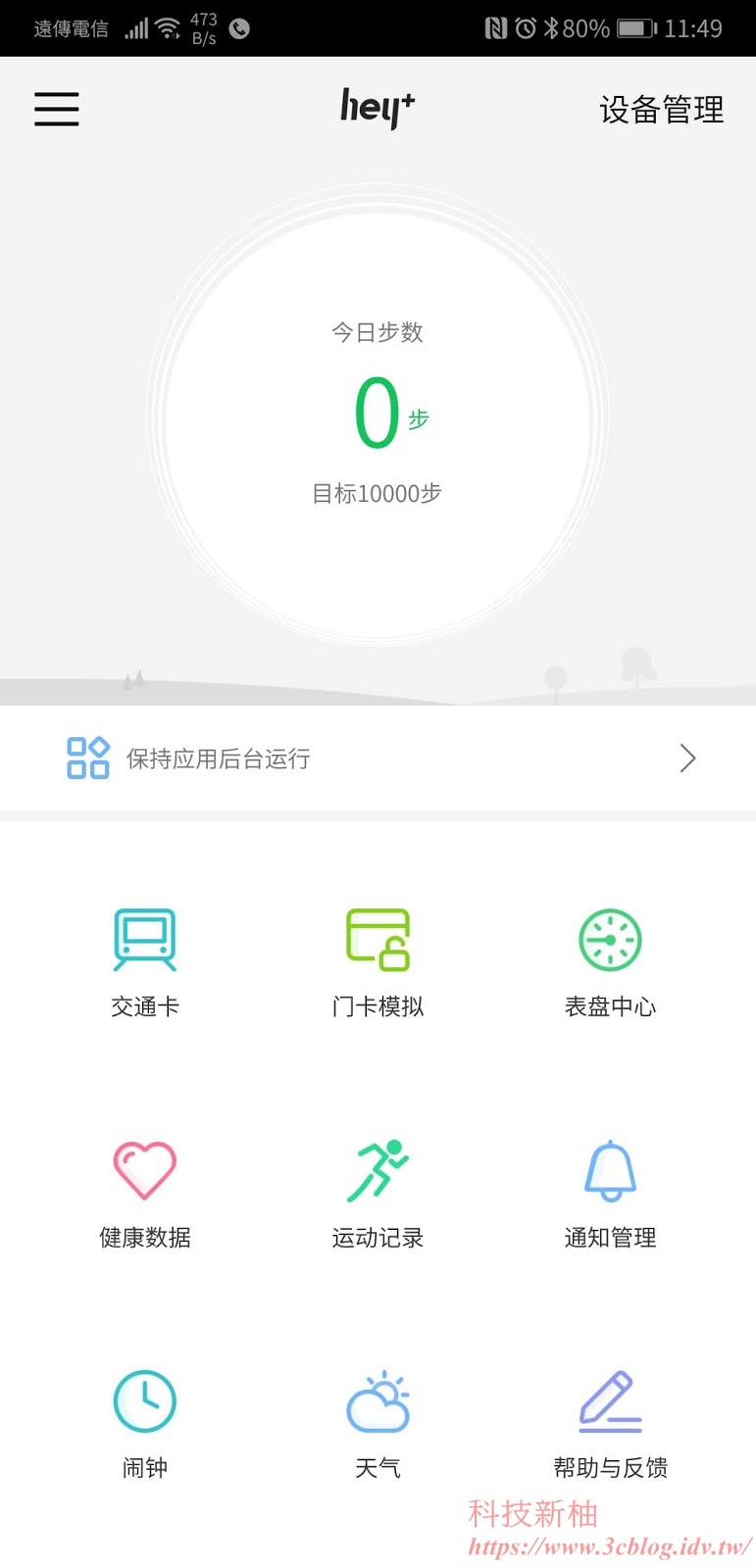Open 通知管理 notification management
Image resolution: width=756 pixels, height=1568 pixels.
coord(610,1192)
